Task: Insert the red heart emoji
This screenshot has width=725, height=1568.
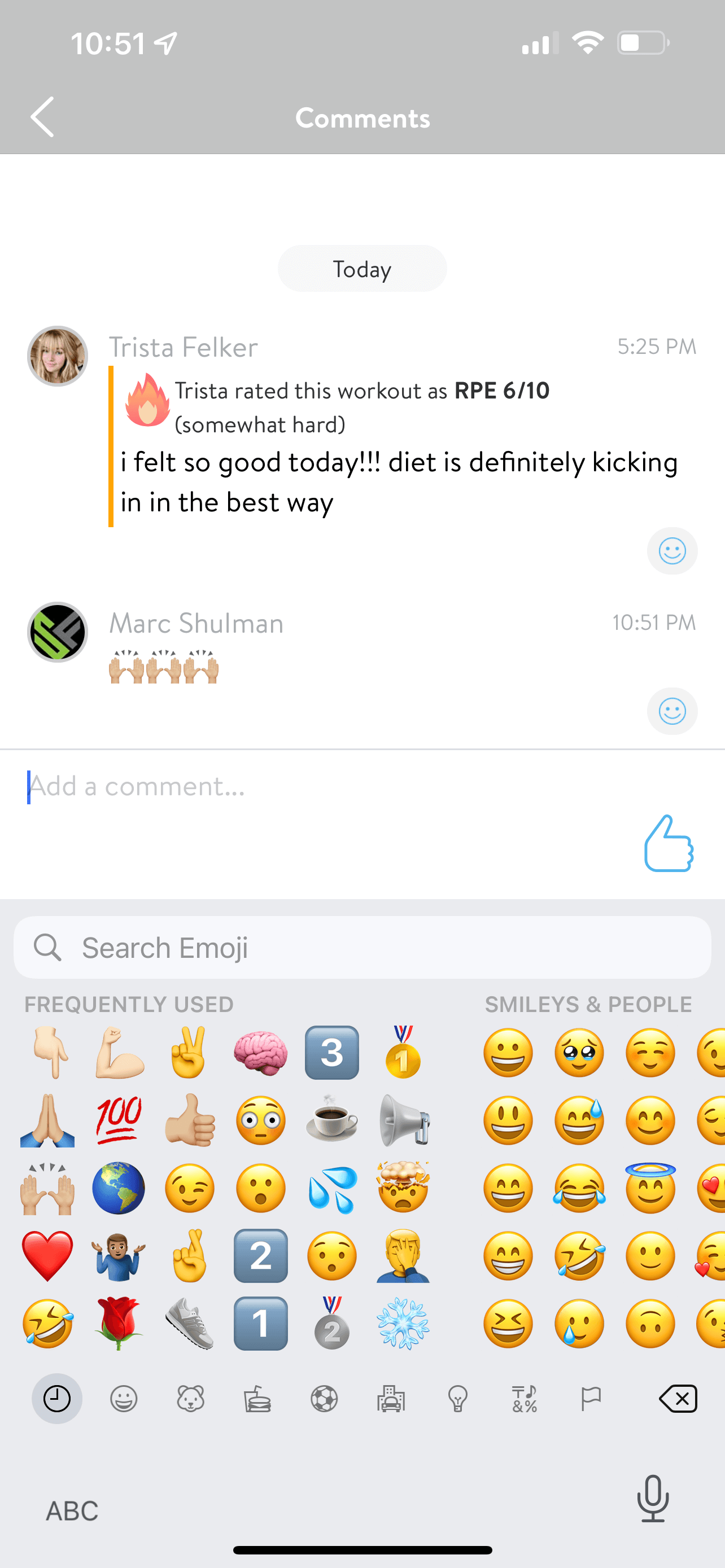Action: pos(47,1256)
